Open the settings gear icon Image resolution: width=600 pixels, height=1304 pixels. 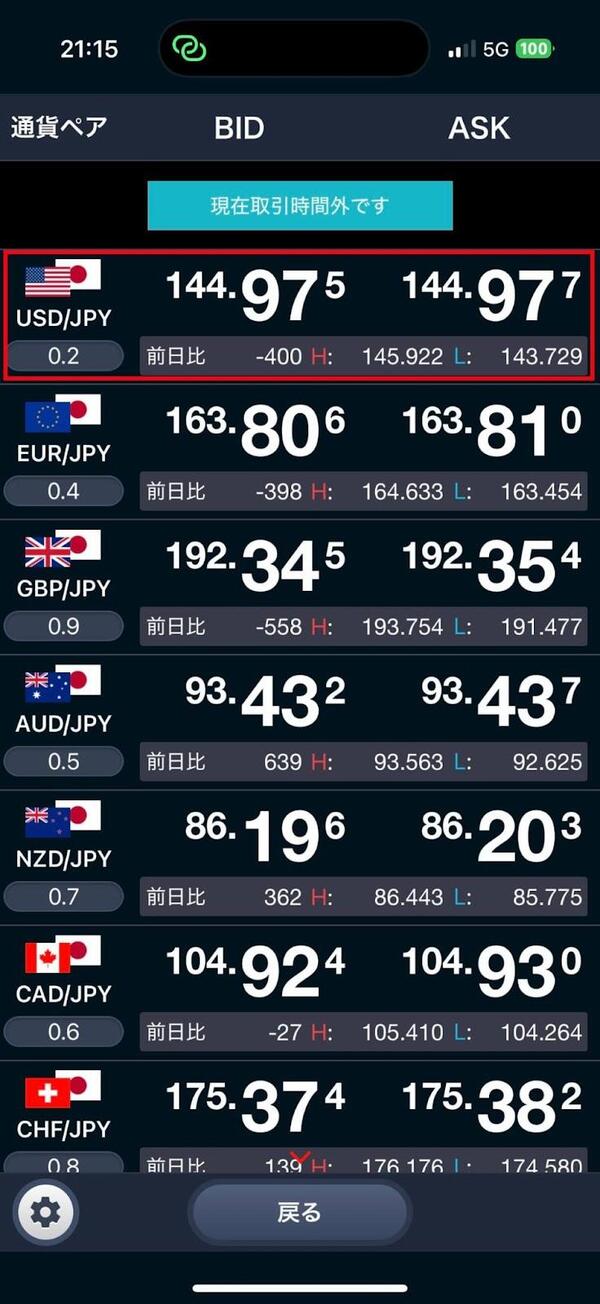tap(45, 1213)
